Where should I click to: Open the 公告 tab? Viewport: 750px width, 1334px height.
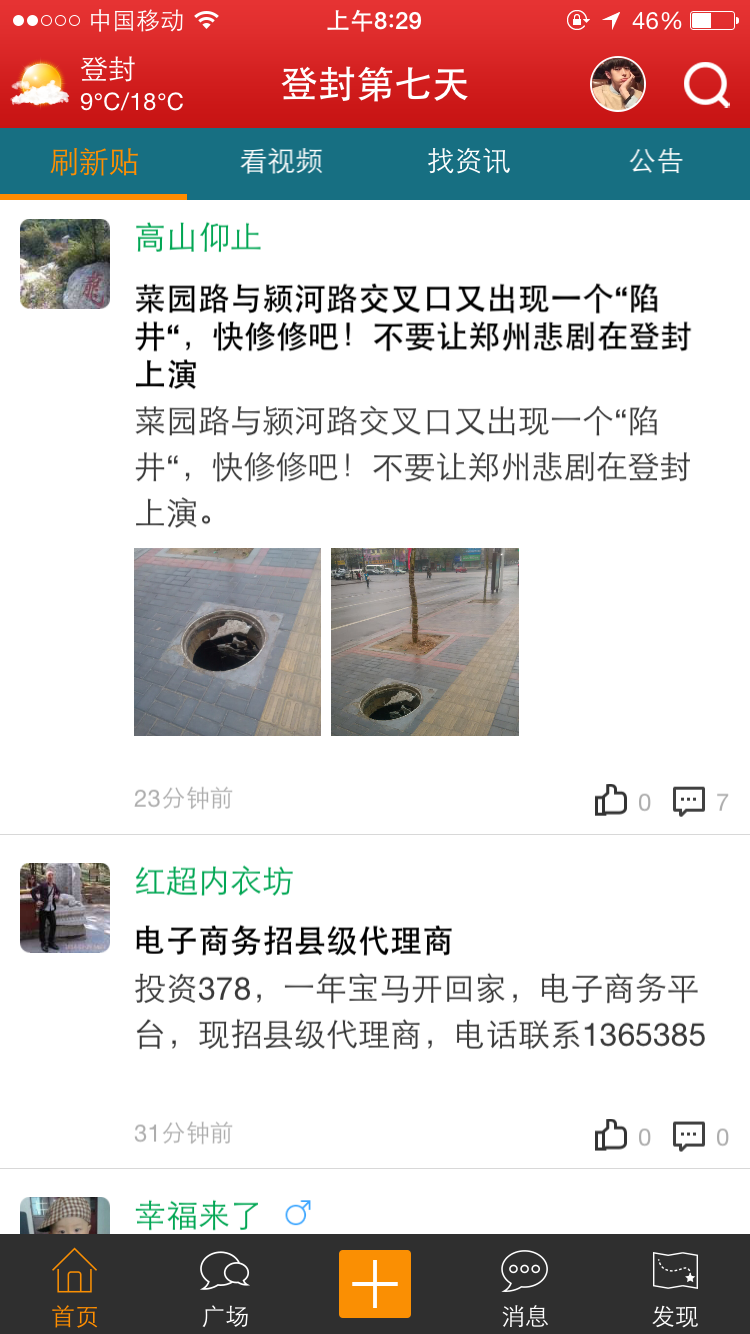[x=656, y=162]
